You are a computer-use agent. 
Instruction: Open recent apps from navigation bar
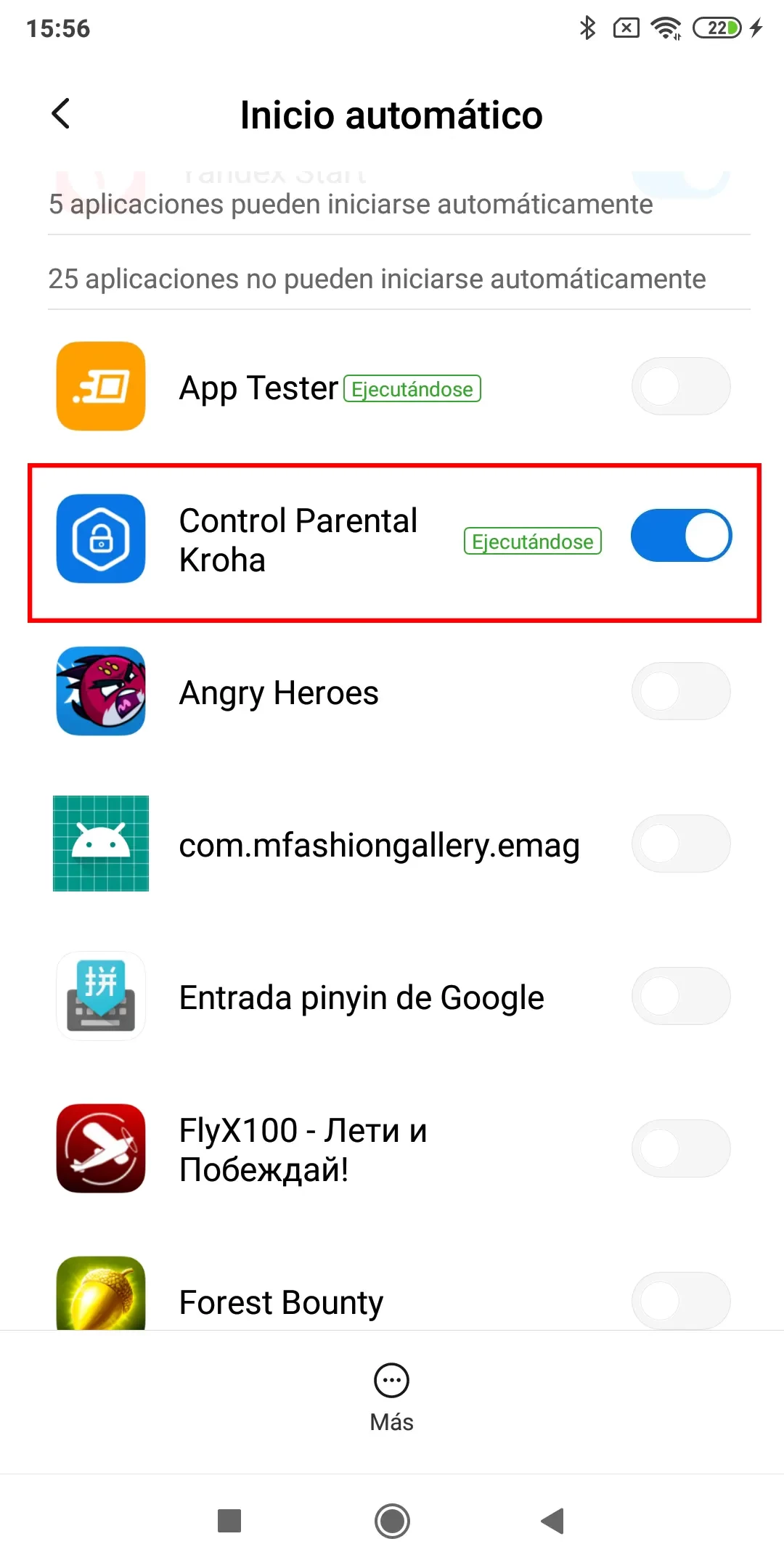click(229, 1521)
